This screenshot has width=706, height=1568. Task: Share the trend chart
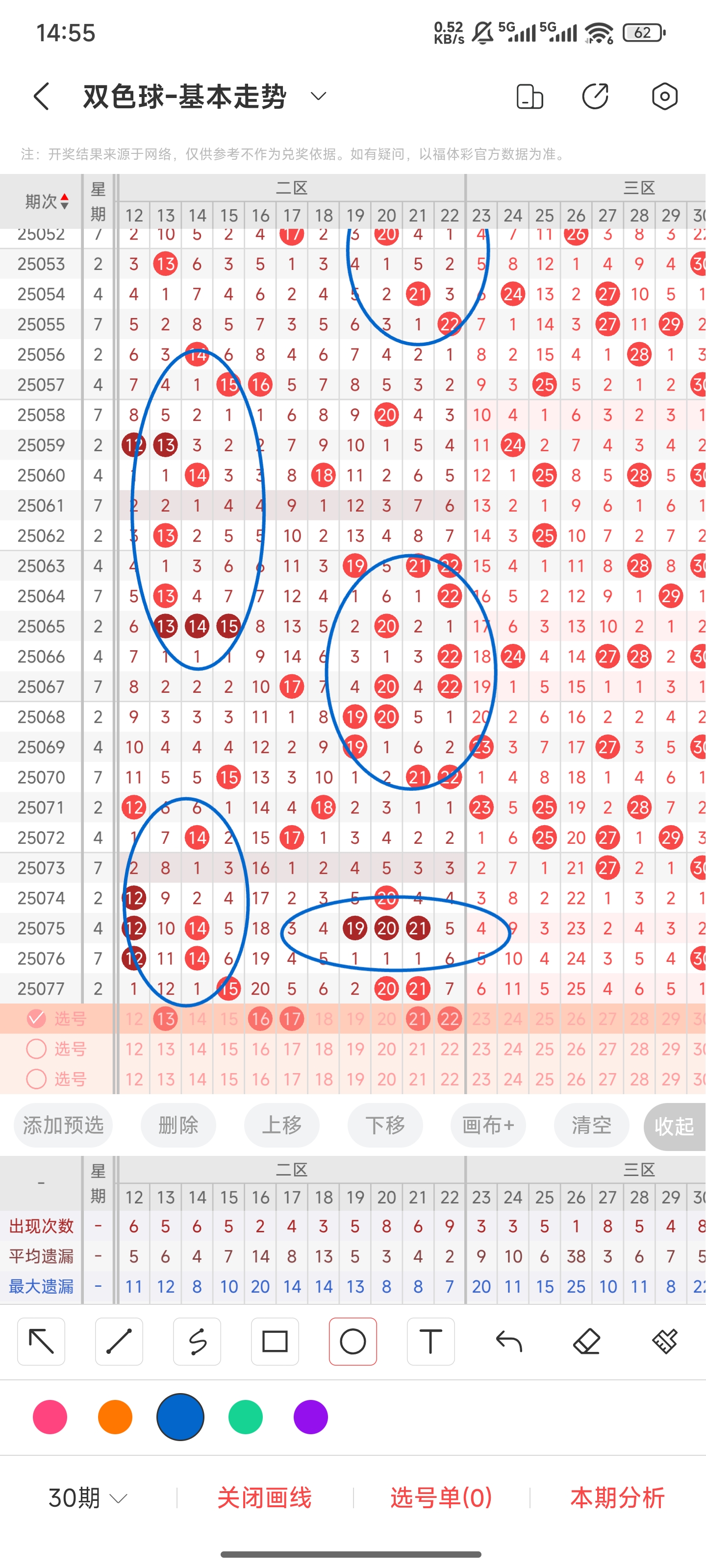click(x=595, y=96)
